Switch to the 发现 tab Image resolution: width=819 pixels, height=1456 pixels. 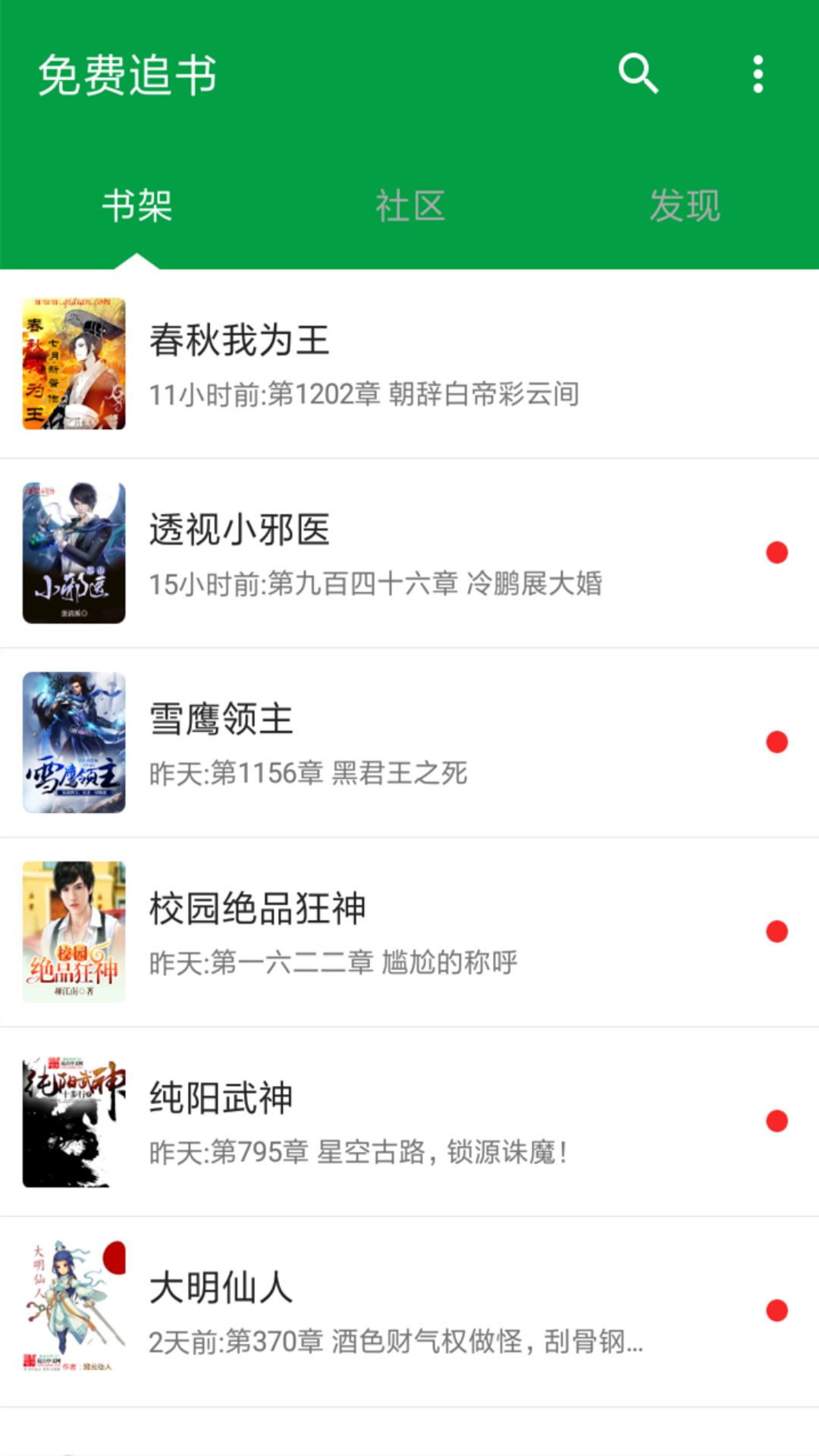point(684,206)
